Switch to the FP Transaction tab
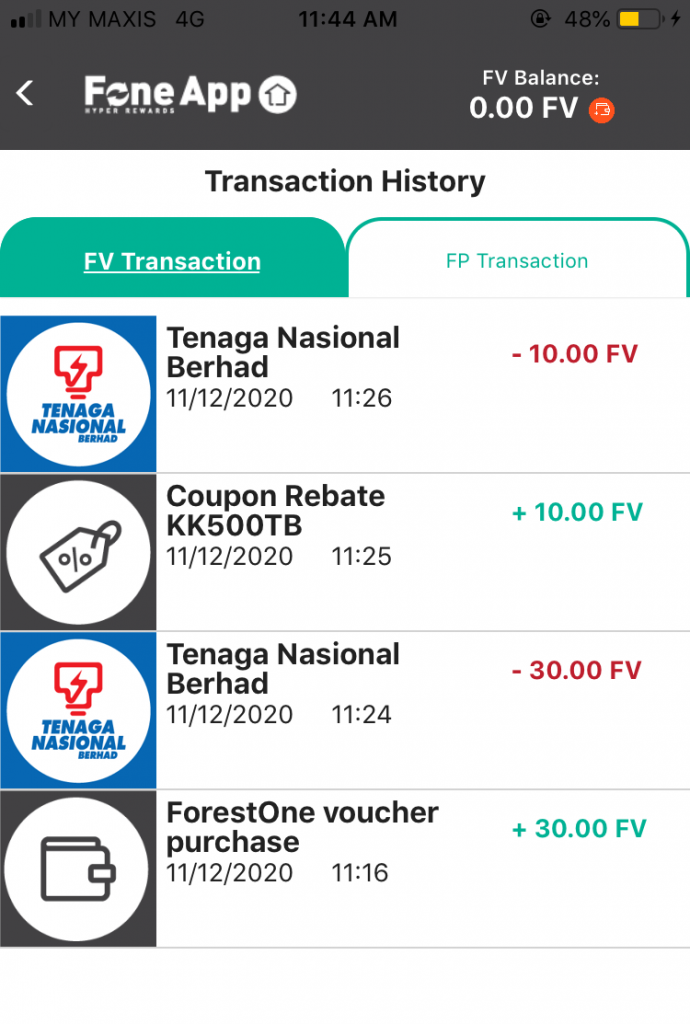Viewport: 690px width, 1024px height. tap(517, 262)
